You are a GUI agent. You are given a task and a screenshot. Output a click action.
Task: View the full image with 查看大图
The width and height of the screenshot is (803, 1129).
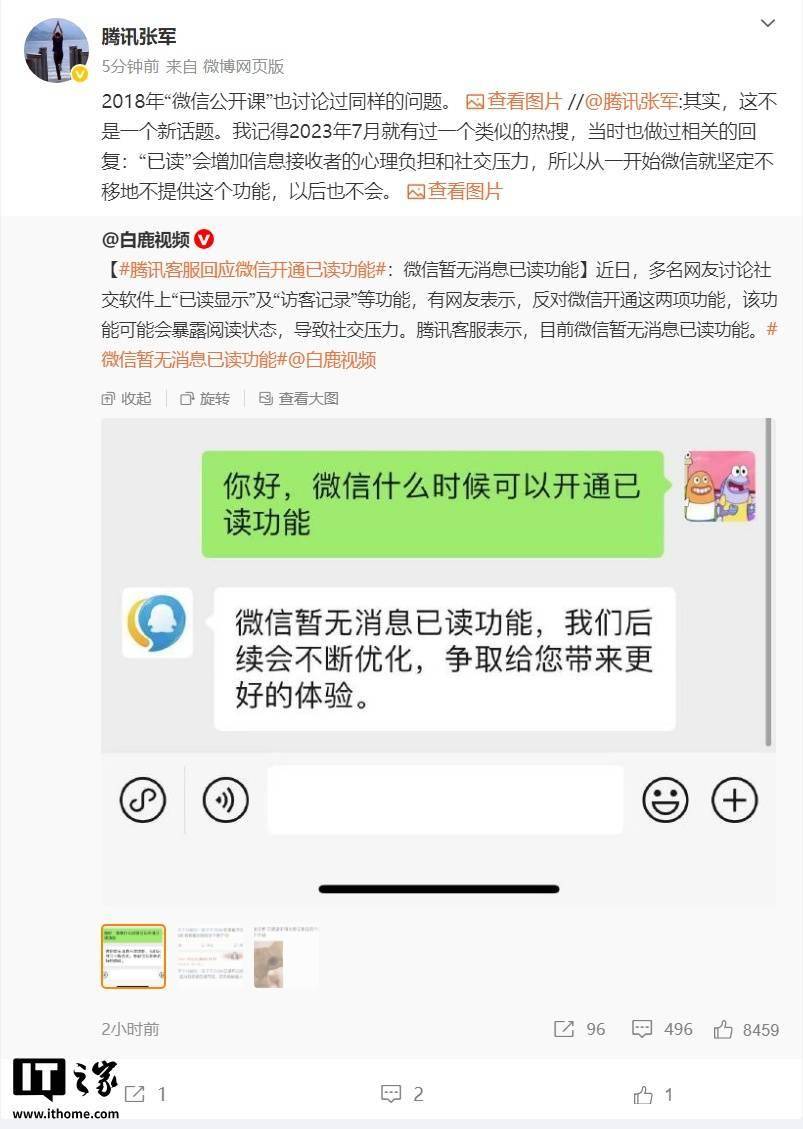click(299, 398)
